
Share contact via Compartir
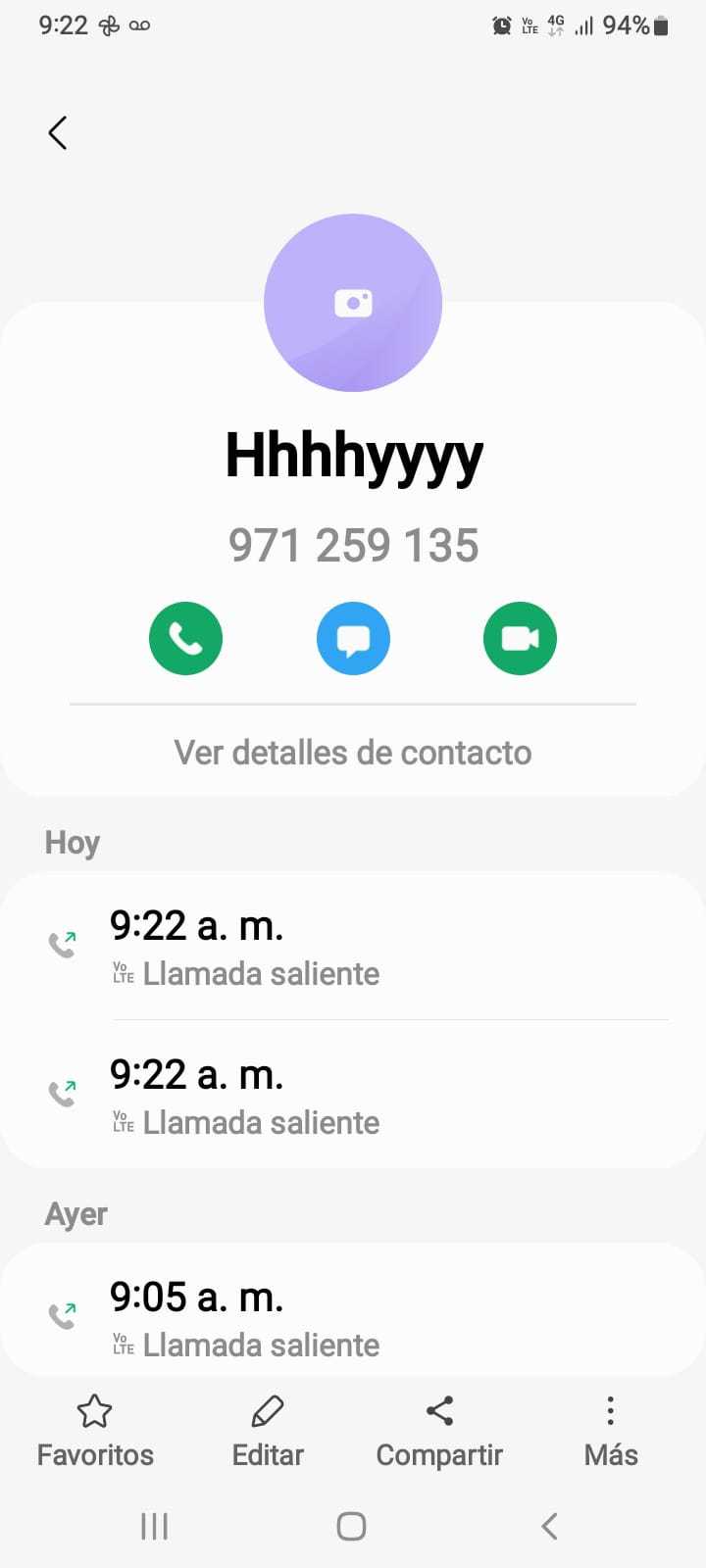point(439,1431)
